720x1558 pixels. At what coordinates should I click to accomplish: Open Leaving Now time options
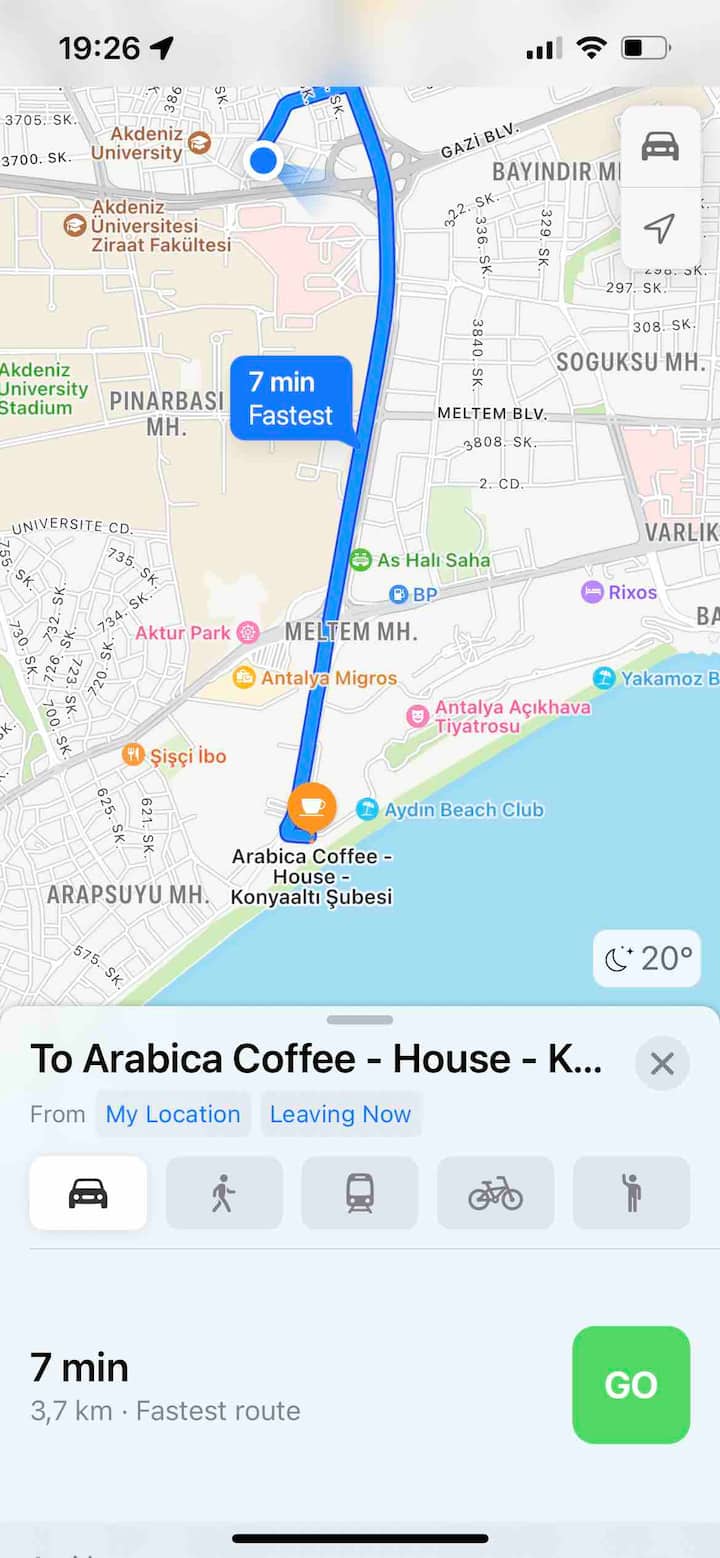coord(340,1114)
